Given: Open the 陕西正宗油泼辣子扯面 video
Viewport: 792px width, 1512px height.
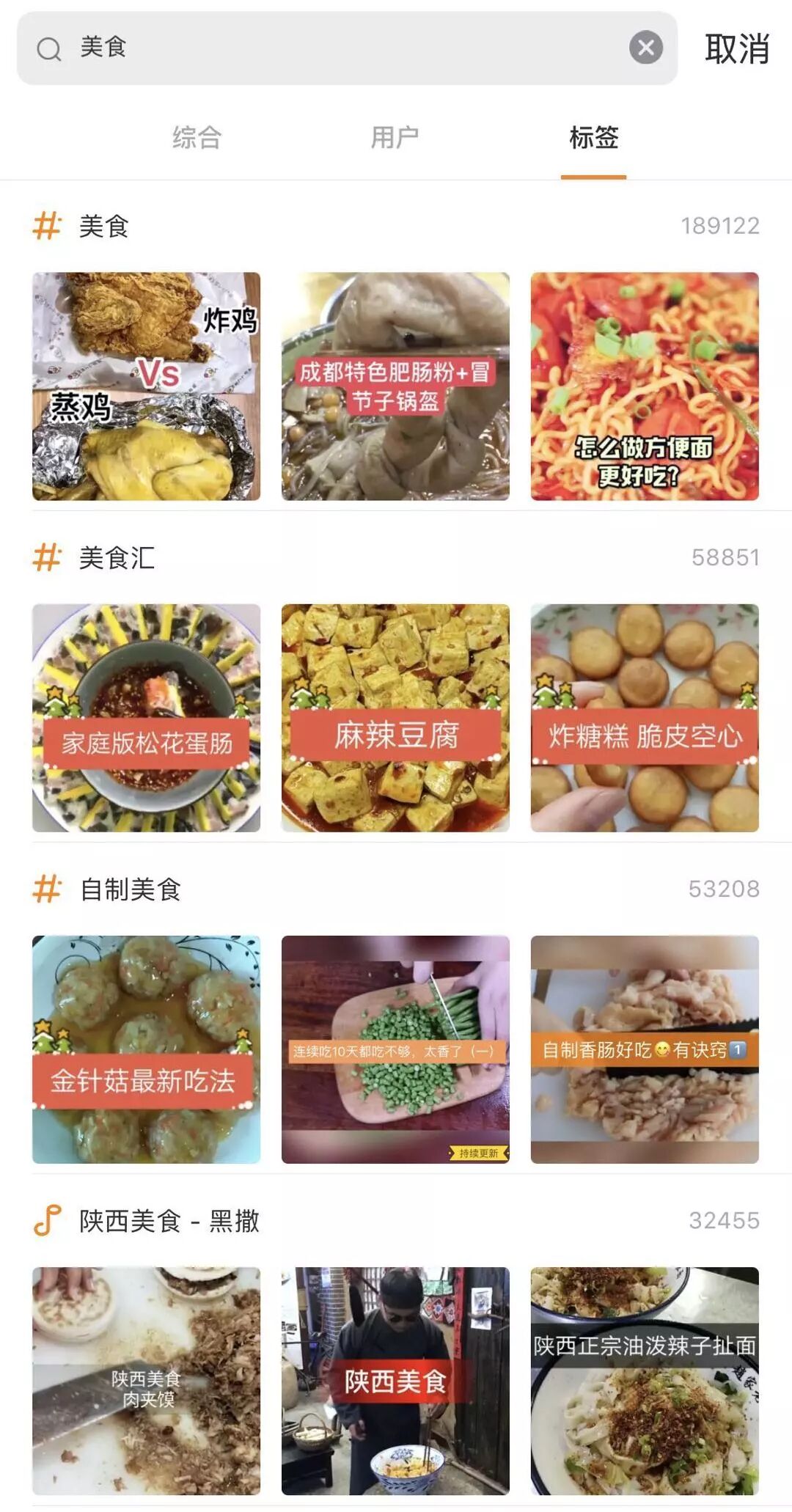Looking at the screenshot, I should (645, 1381).
